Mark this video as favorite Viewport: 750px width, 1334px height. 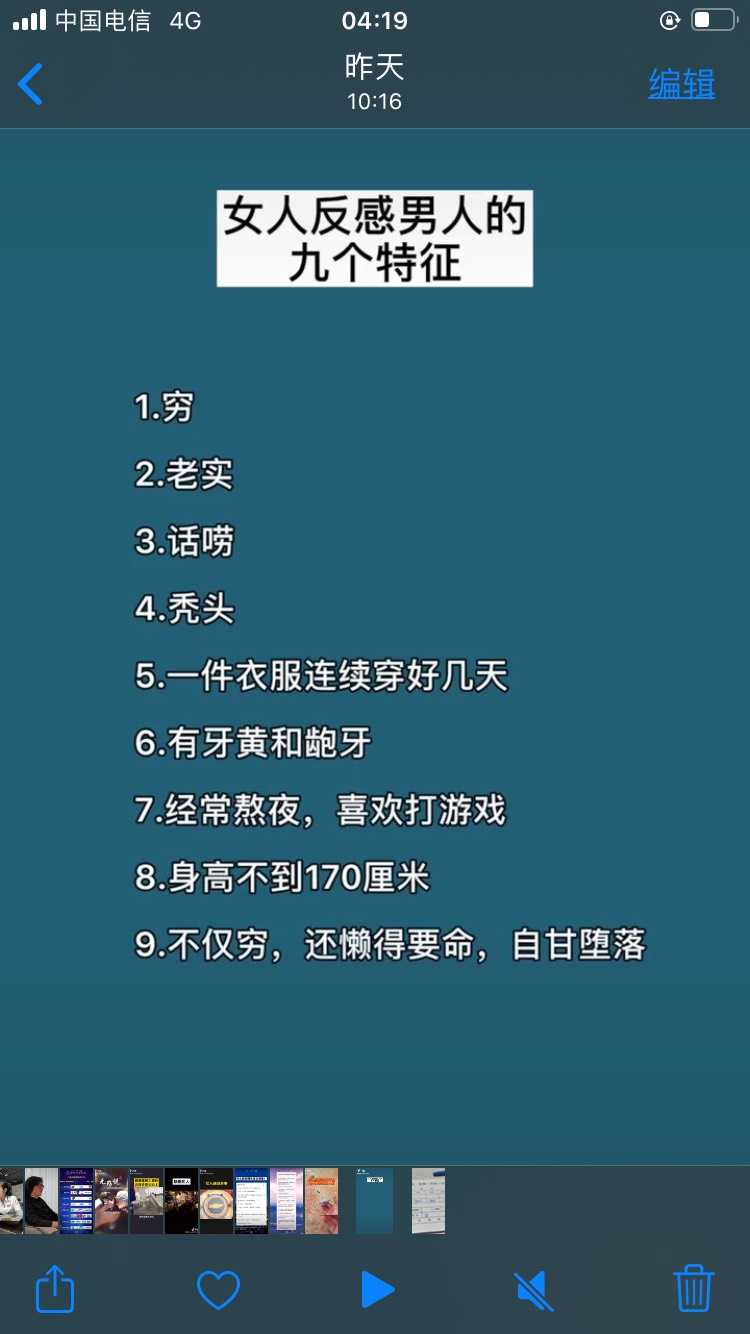tap(218, 1289)
